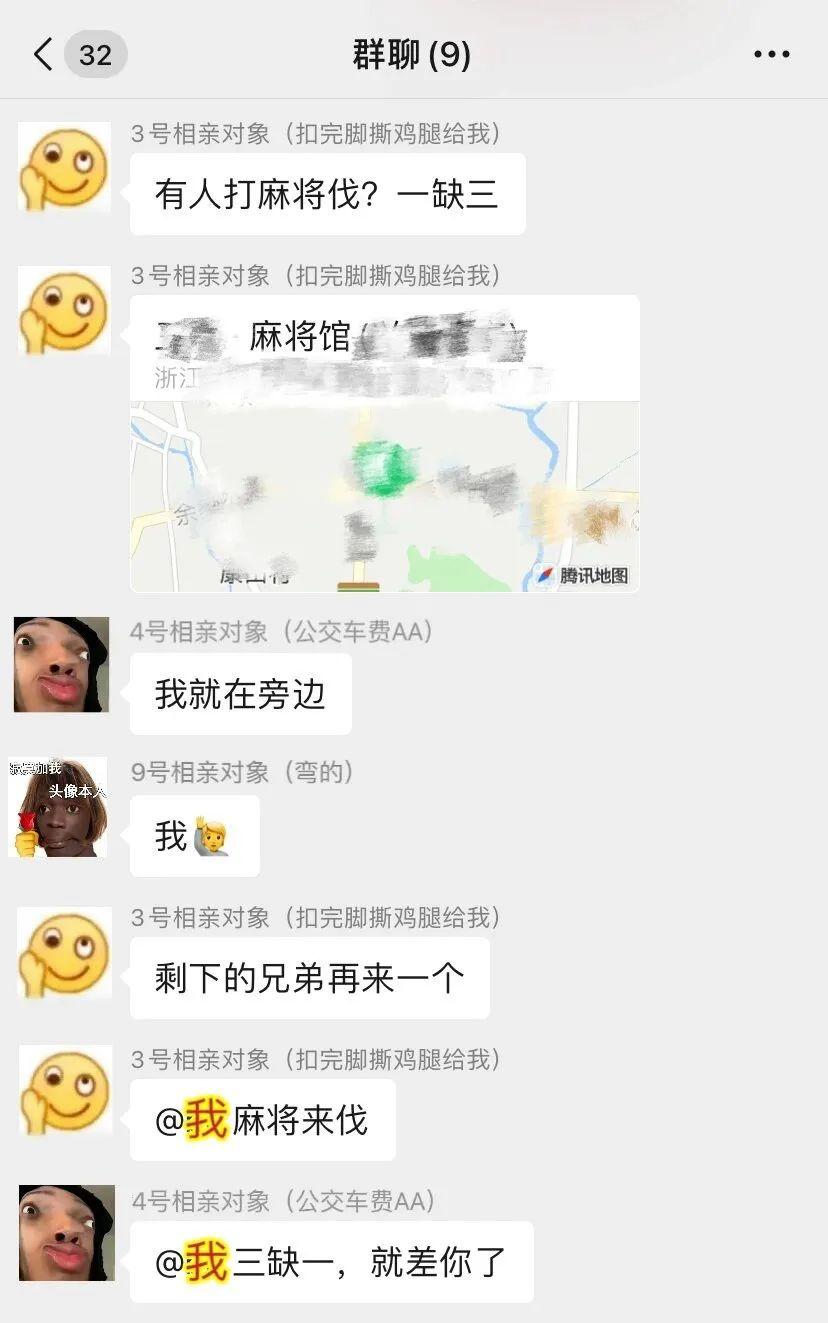Tap the avatar beside 剩下的兄弟再来一个
Viewport: 828px width, 1323px height.
click(x=65, y=951)
